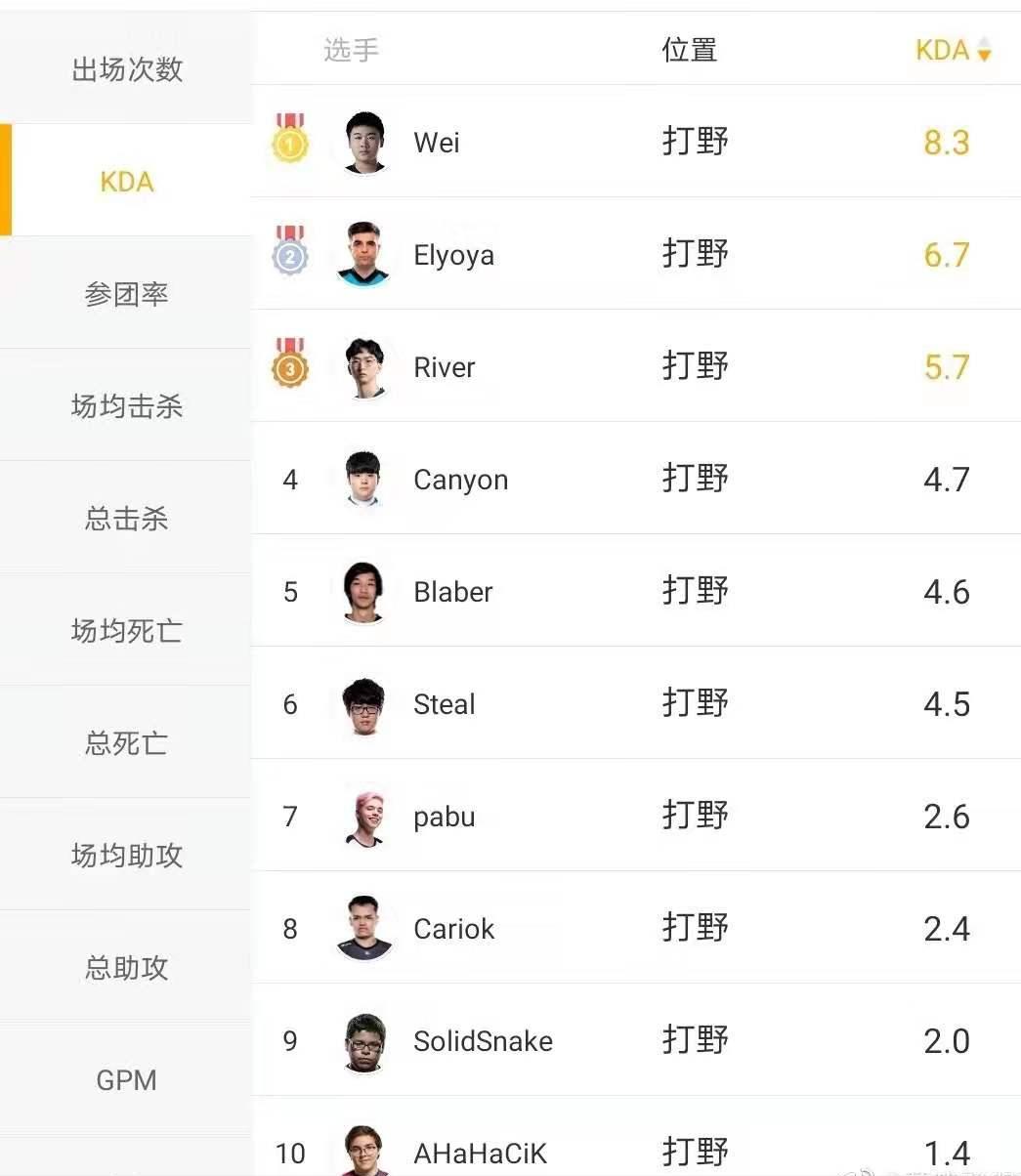Show the 总击杀 ranking

pyautogui.click(x=126, y=519)
